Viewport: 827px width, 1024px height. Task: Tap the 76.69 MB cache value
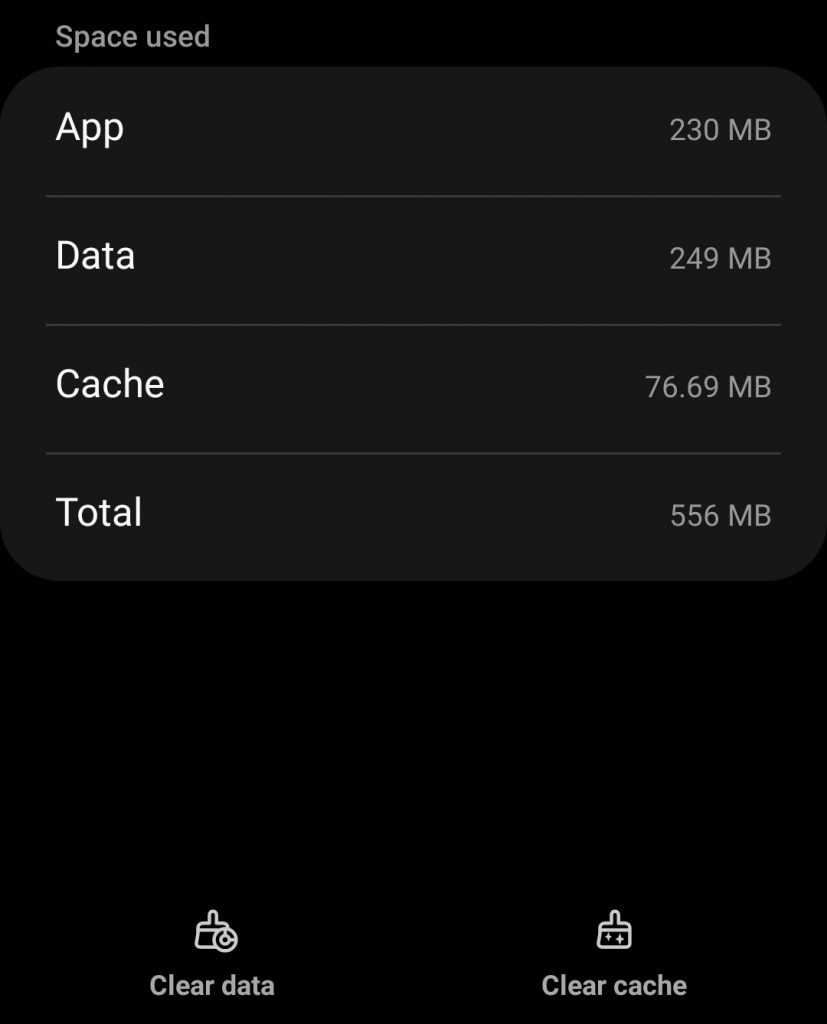click(706, 388)
